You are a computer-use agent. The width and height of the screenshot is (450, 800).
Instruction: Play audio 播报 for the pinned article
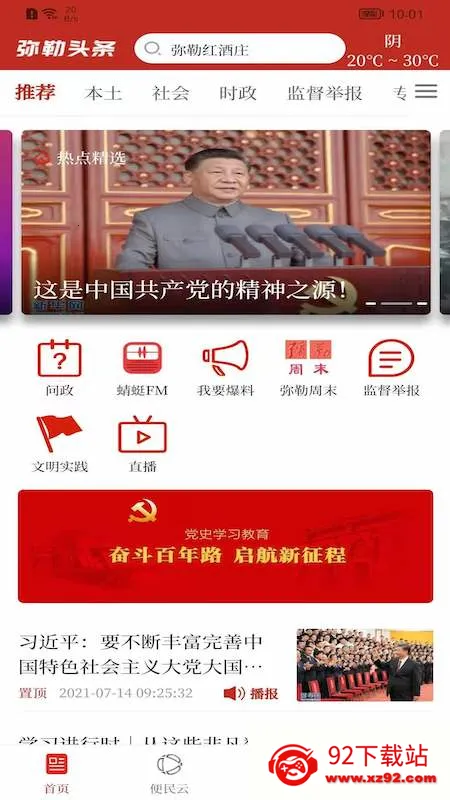[x=251, y=693]
